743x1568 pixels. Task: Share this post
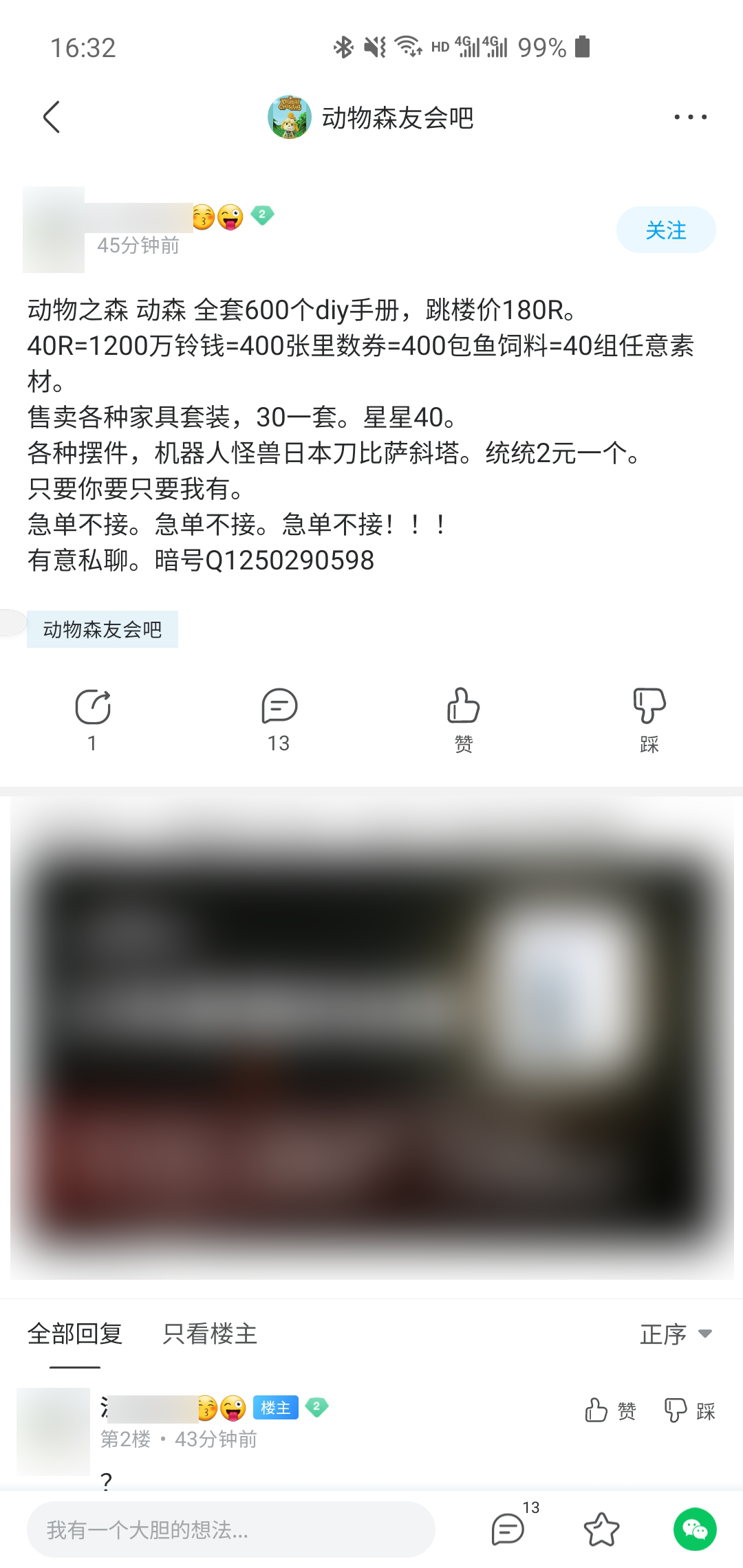93,720
